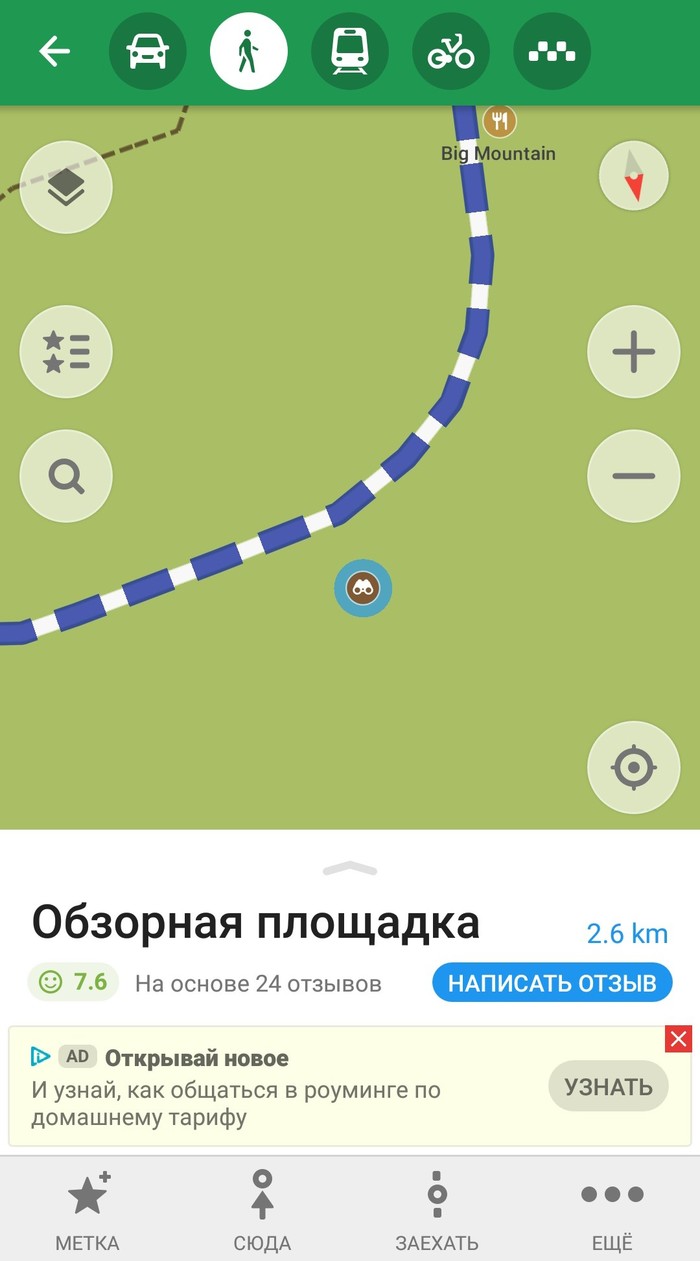
Task: Open bookmarks list button
Action: [x=66, y=352]
